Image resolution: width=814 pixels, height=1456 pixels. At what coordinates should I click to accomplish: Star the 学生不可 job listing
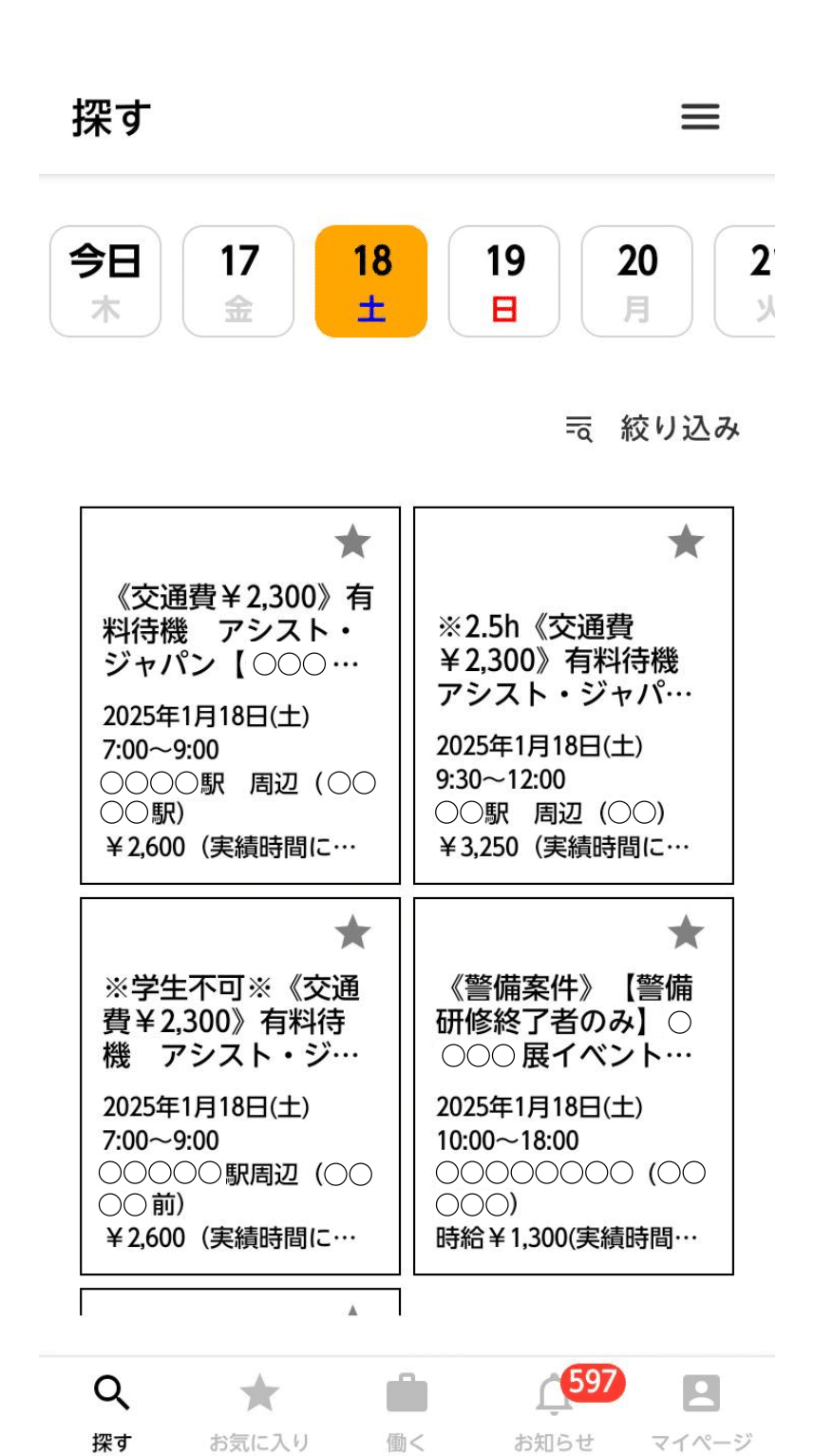point(353,932)
